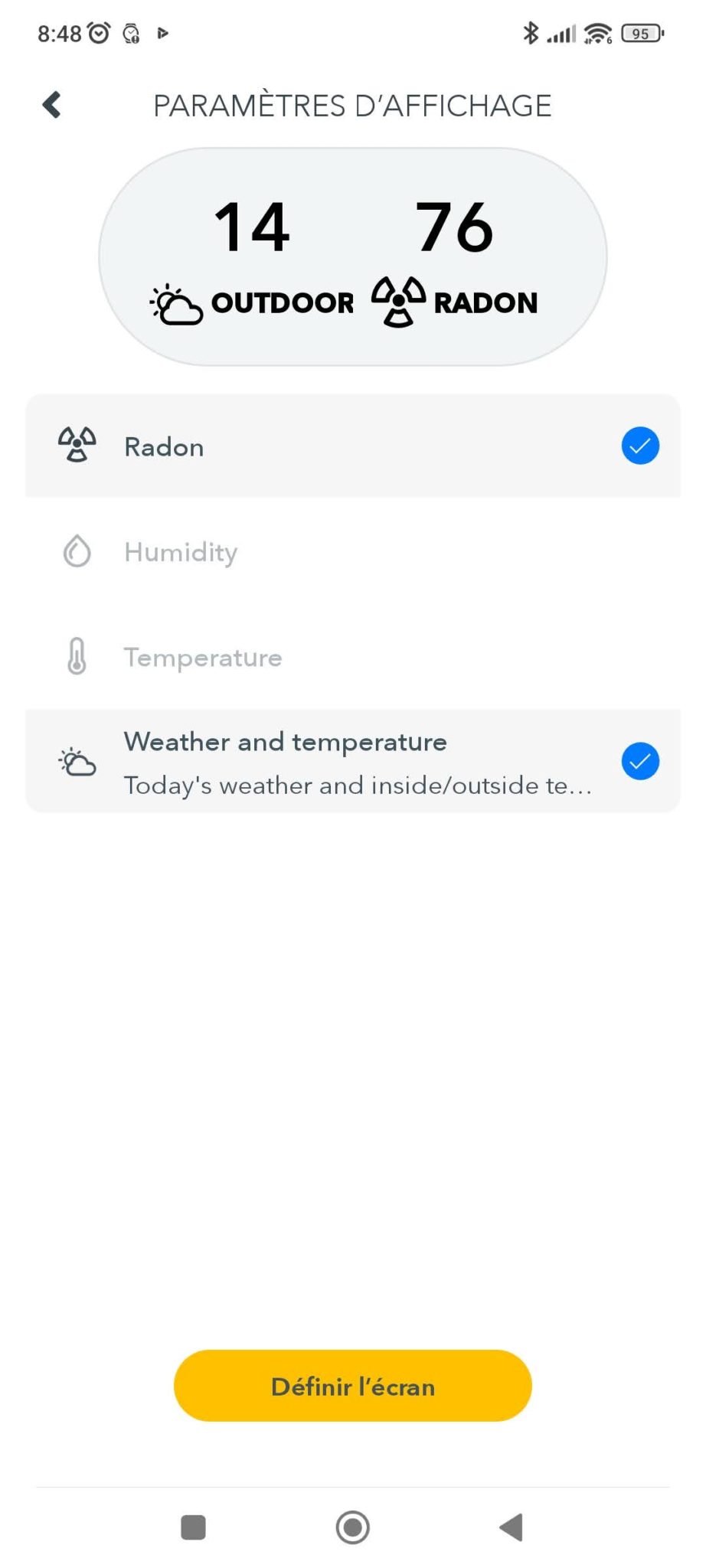Tap the Définir l'écran button
The height and width of the screenshot is (1568, 706).
[x=352, y=1386]
